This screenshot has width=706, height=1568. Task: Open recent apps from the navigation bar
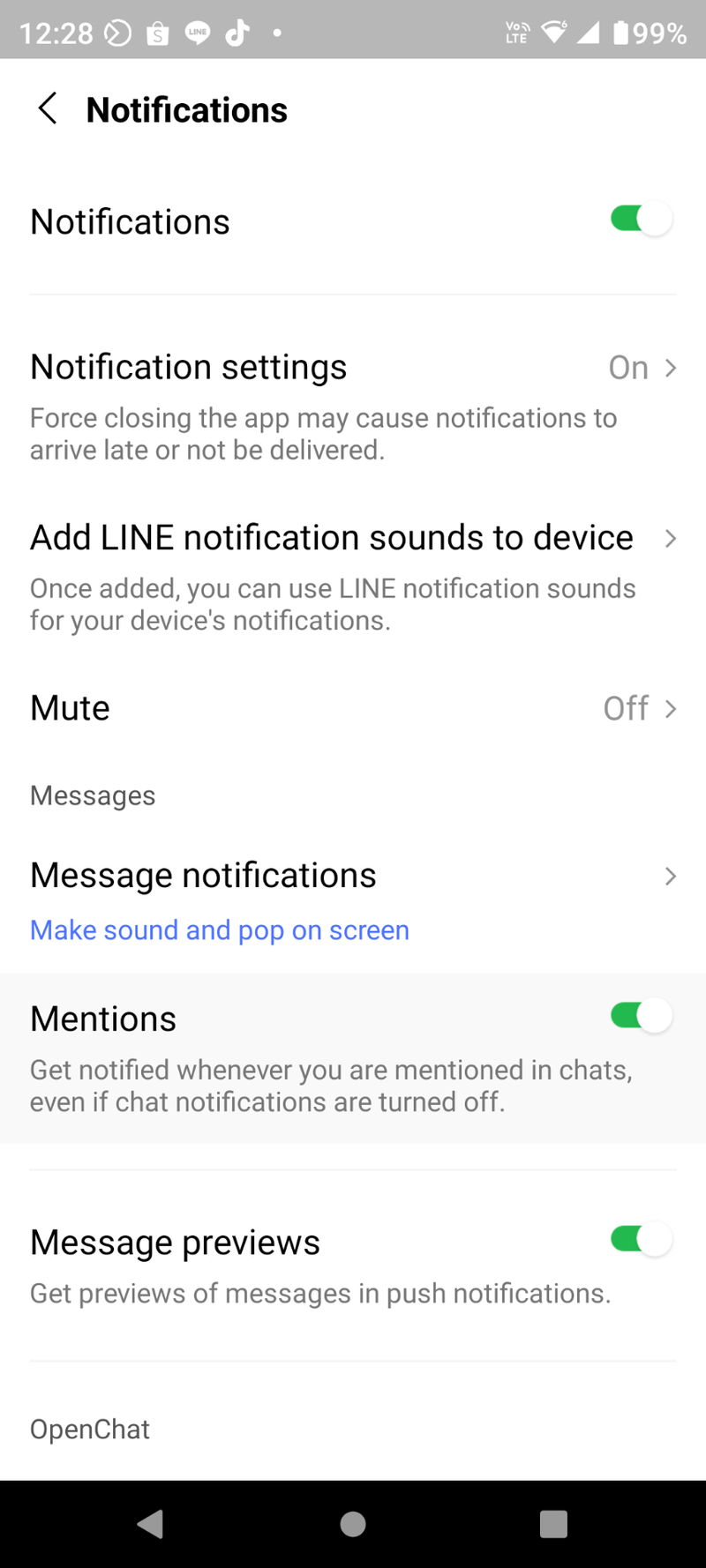click(553, 1524)
